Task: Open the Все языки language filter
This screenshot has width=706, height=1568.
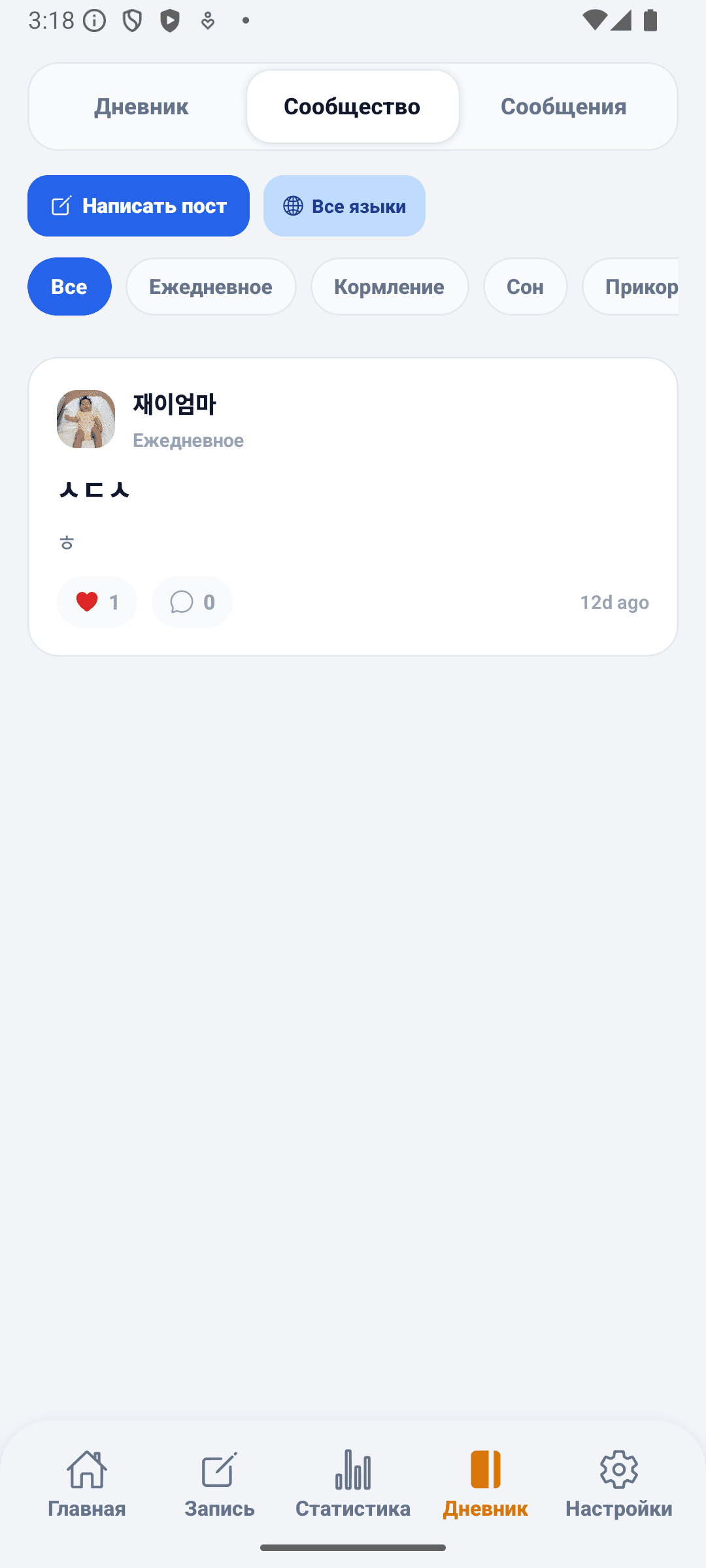Action: click(x=345, y=206)
